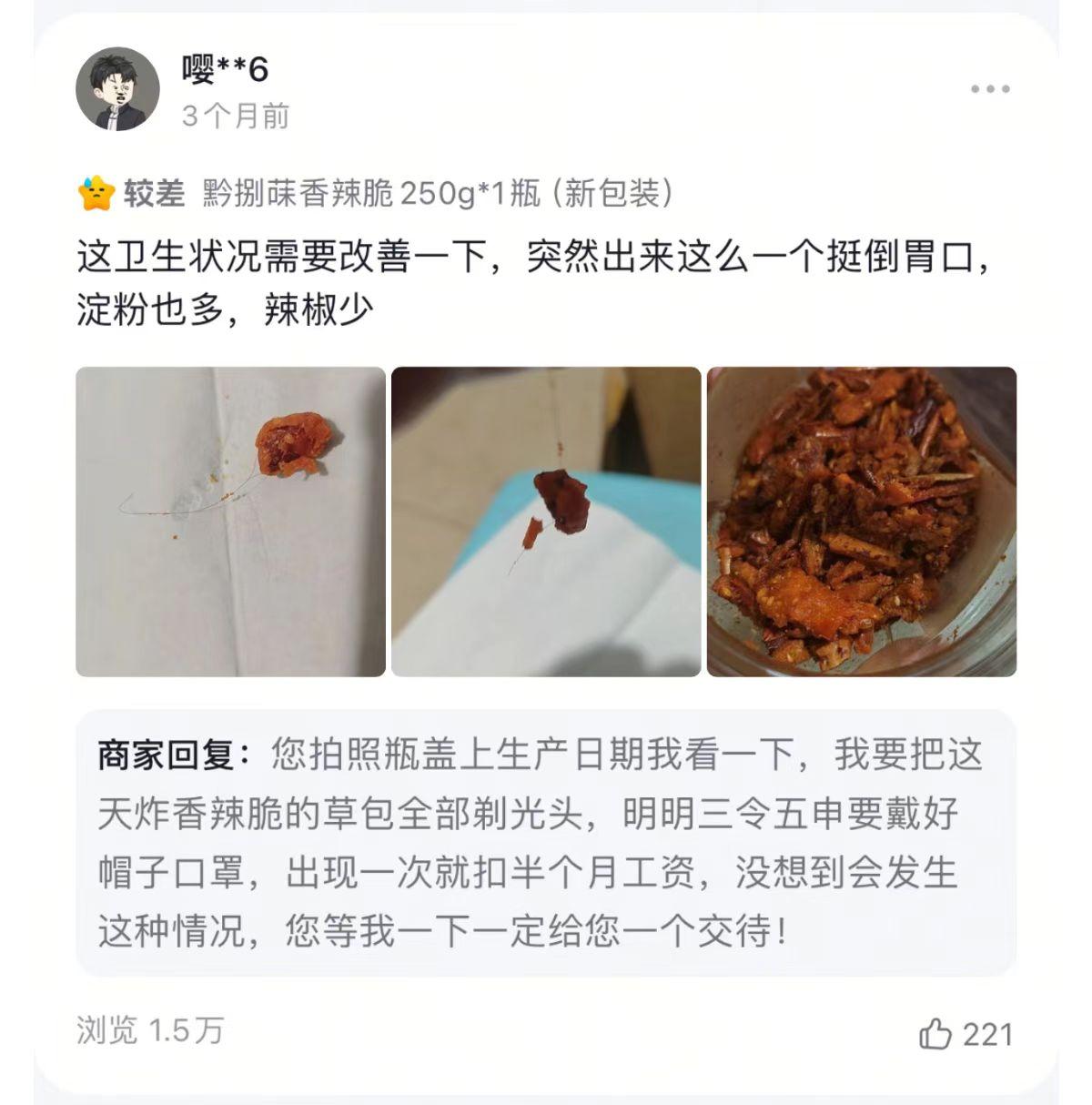Open reviewer 嘤**6's profile avatar
1092x1105 pixels.
117,89
